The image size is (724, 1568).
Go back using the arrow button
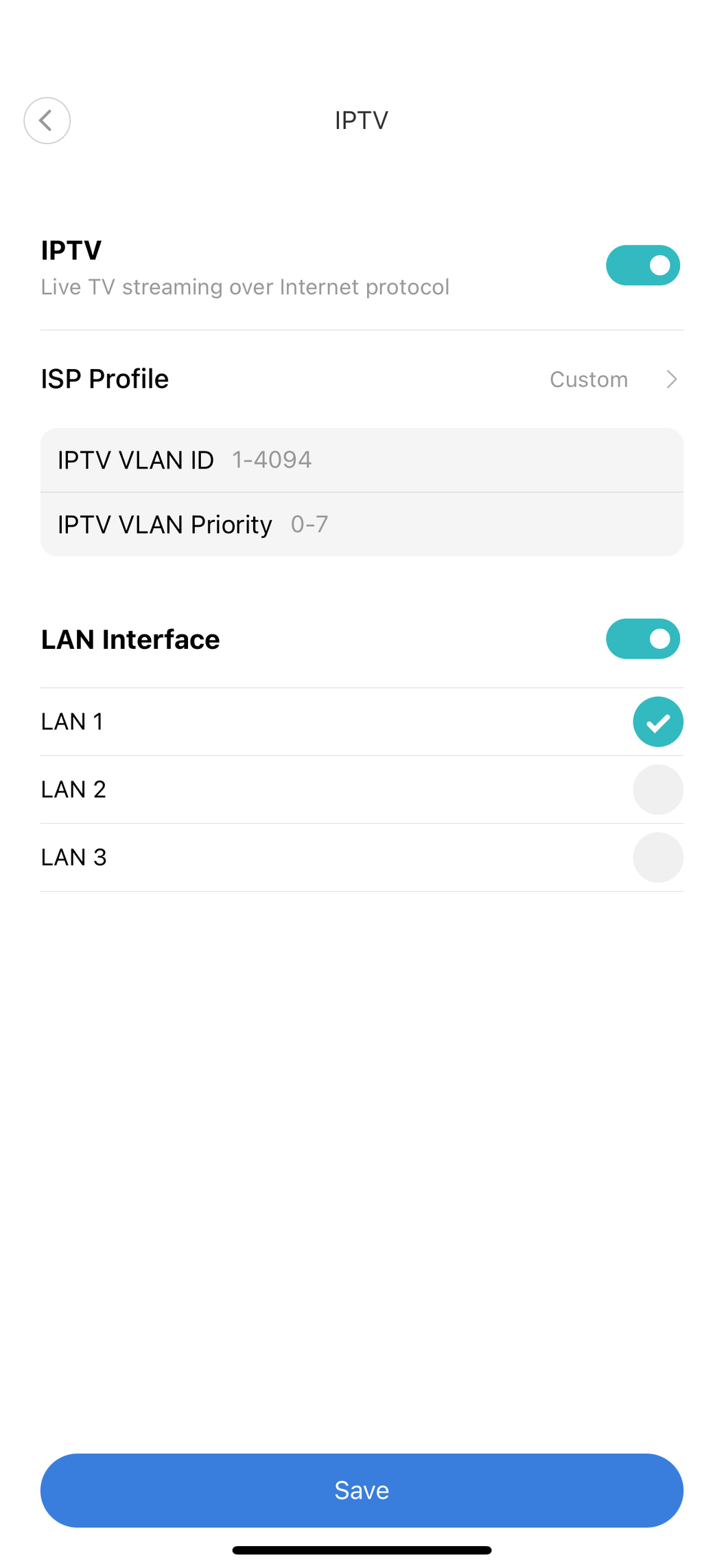coord(47,121)
